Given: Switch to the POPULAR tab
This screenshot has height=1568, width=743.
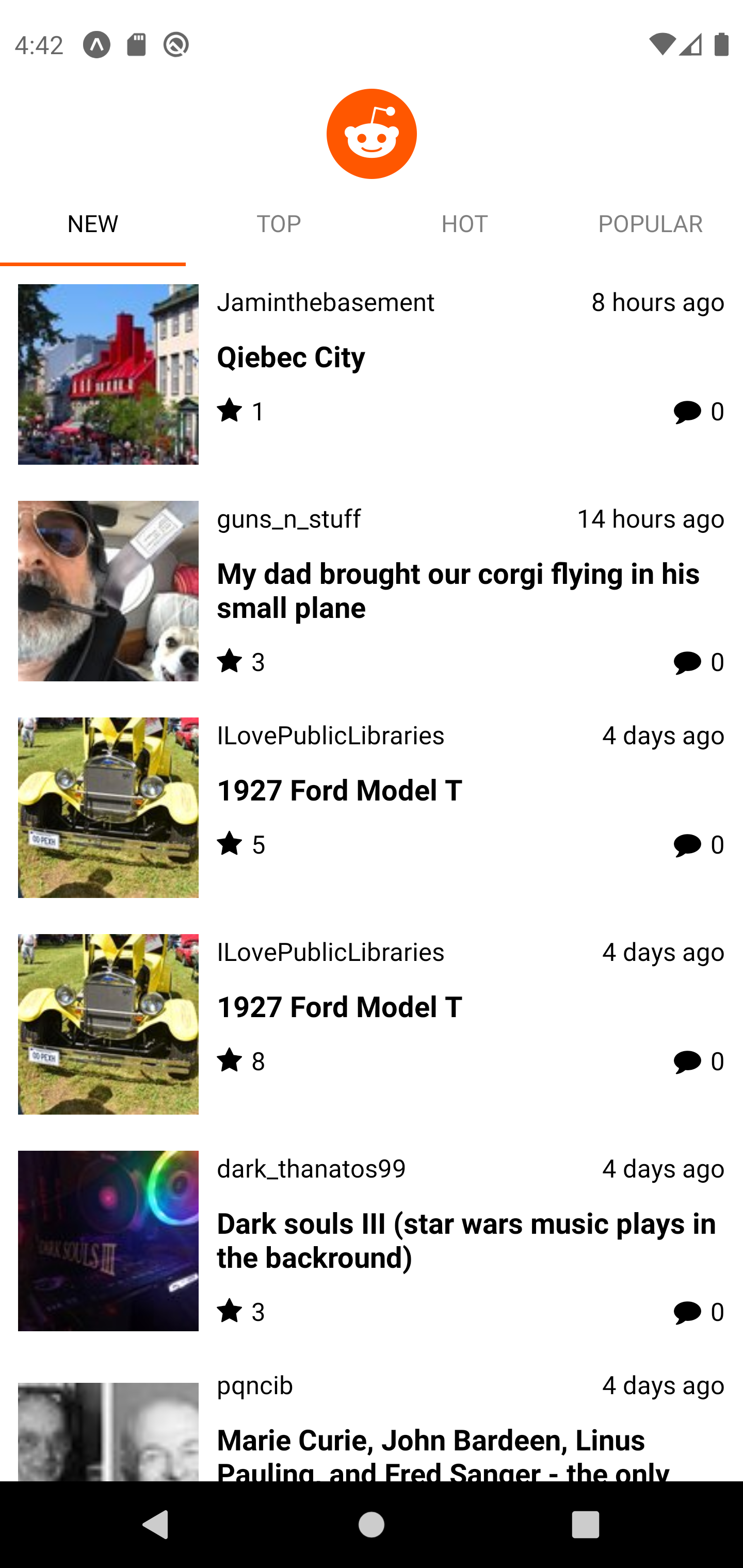Looking at the screenshot, I should tap(650, 223).
